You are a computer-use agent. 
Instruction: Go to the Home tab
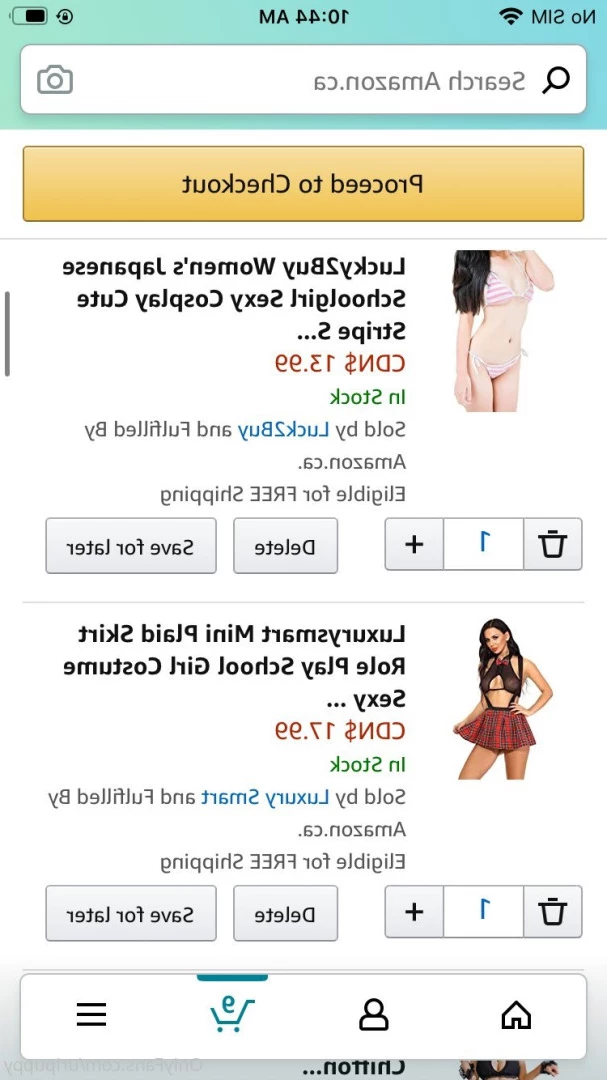516,1015
